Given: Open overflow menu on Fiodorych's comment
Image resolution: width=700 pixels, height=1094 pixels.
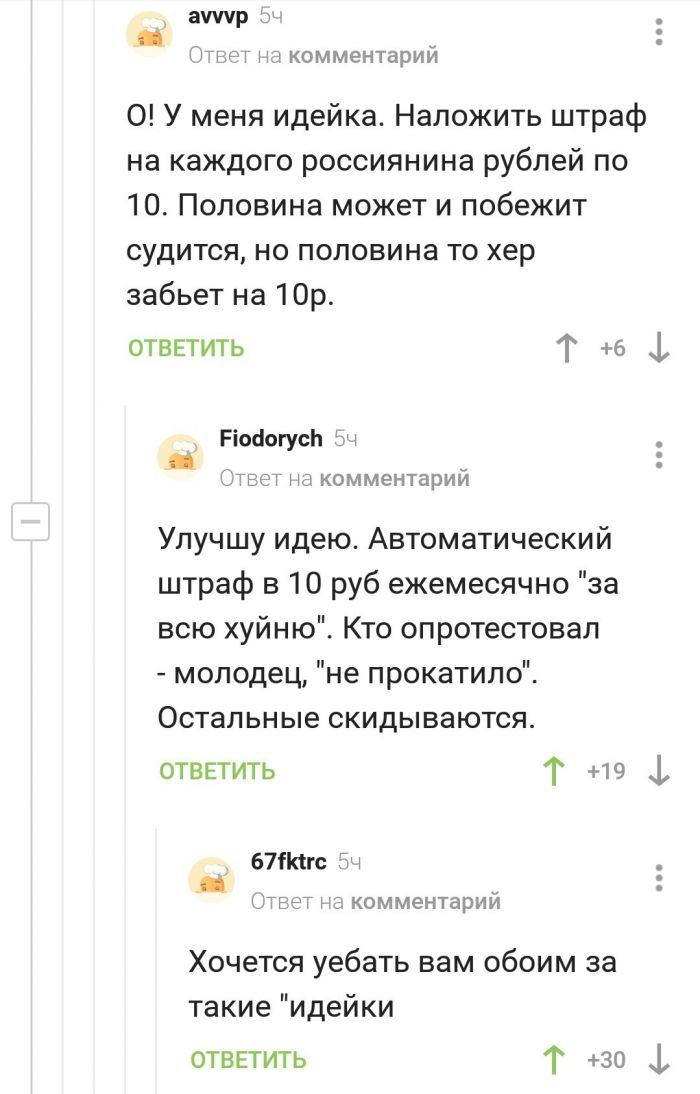Looking at the screenshot, I should (x=659, y=455).
